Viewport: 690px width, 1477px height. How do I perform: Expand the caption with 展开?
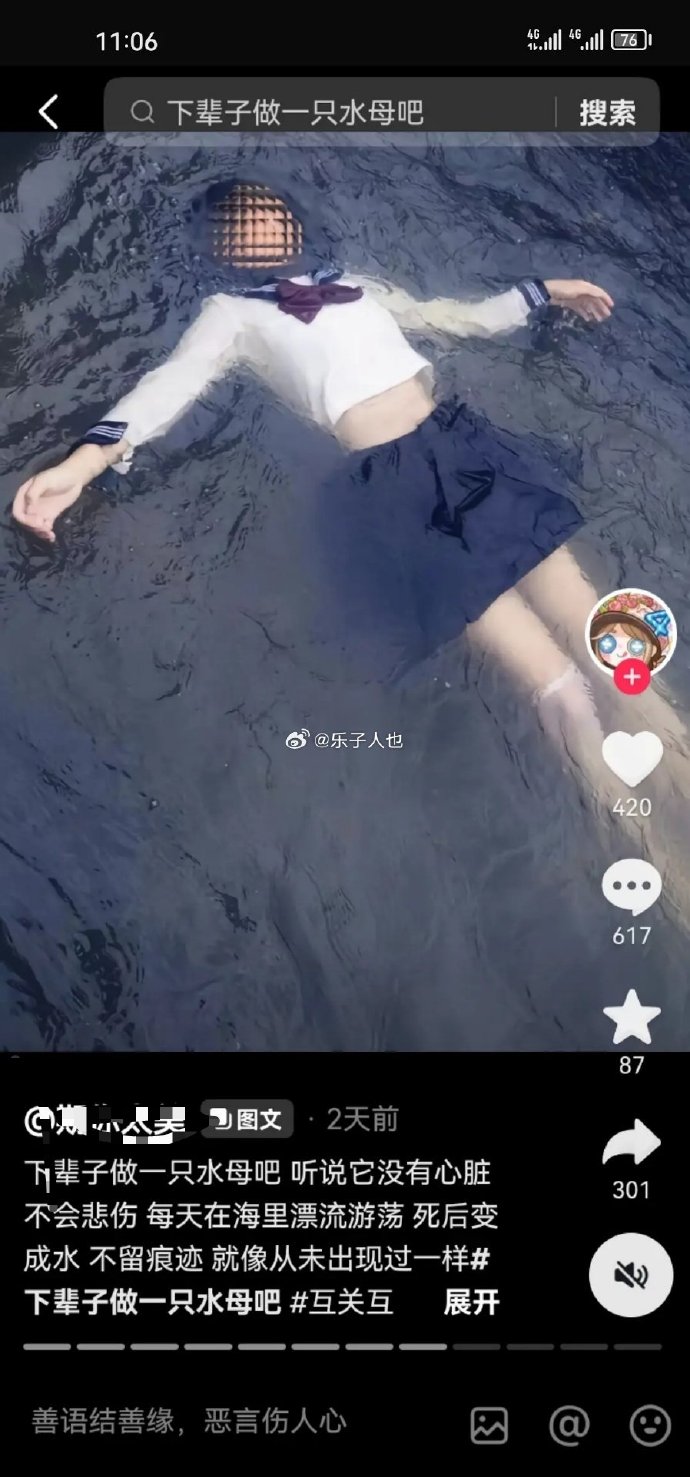(471, 1302)
